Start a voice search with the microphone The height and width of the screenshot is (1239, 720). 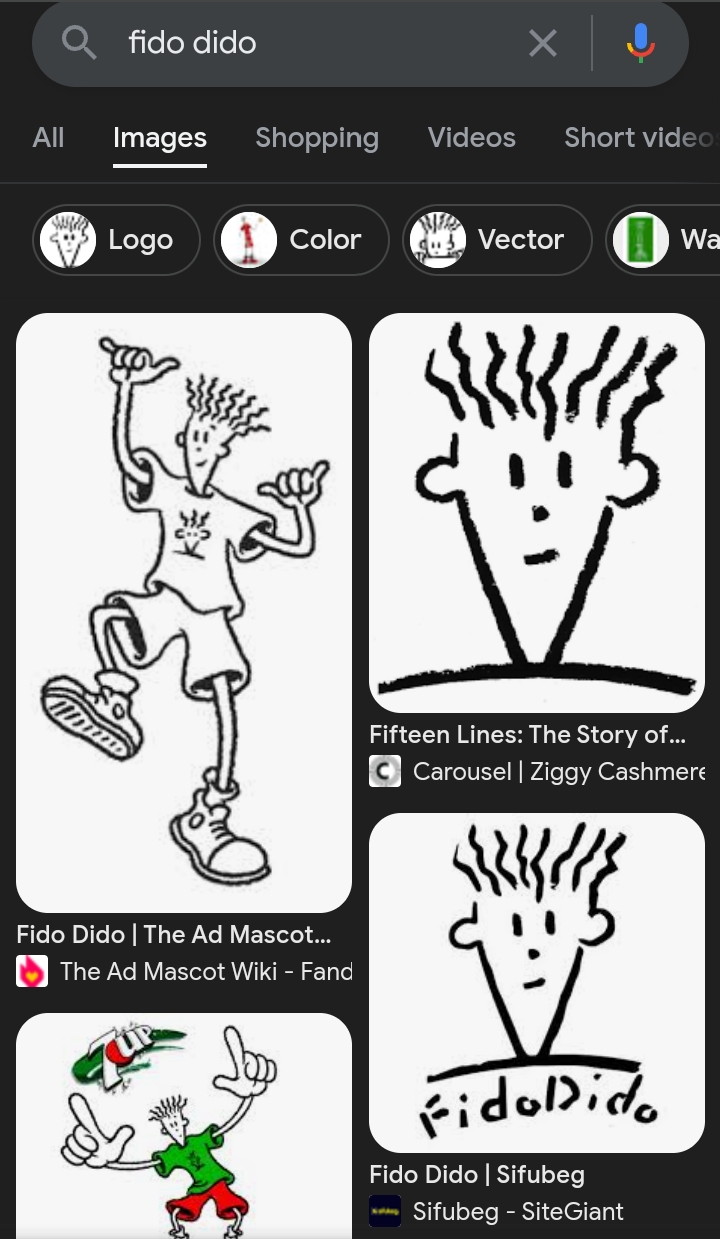click(640, 43)
